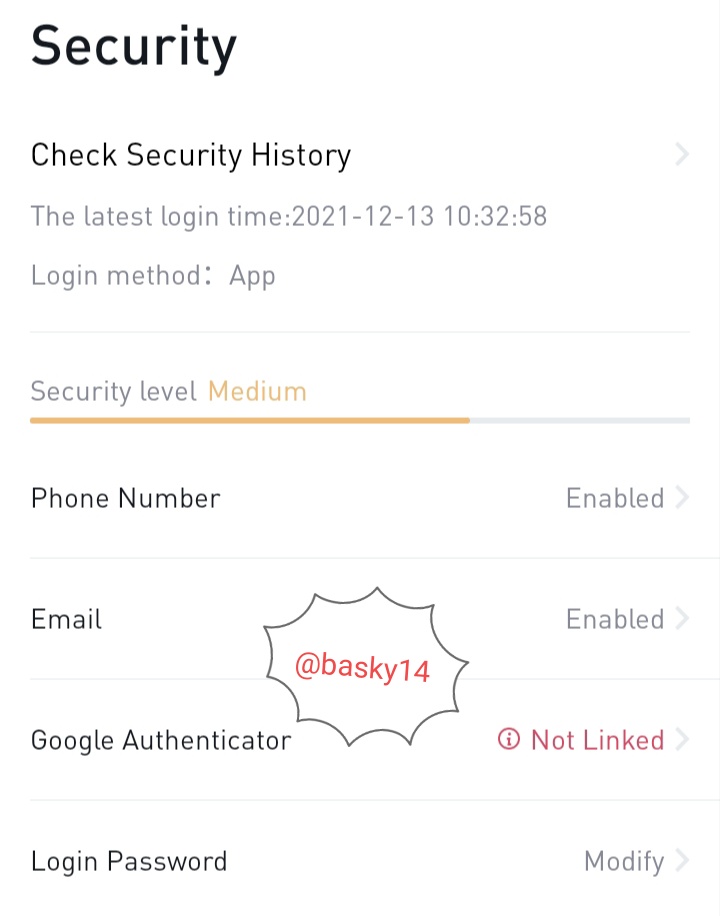Open the Email security setting
The image size is (720, 916).
[x=360, y=619]
